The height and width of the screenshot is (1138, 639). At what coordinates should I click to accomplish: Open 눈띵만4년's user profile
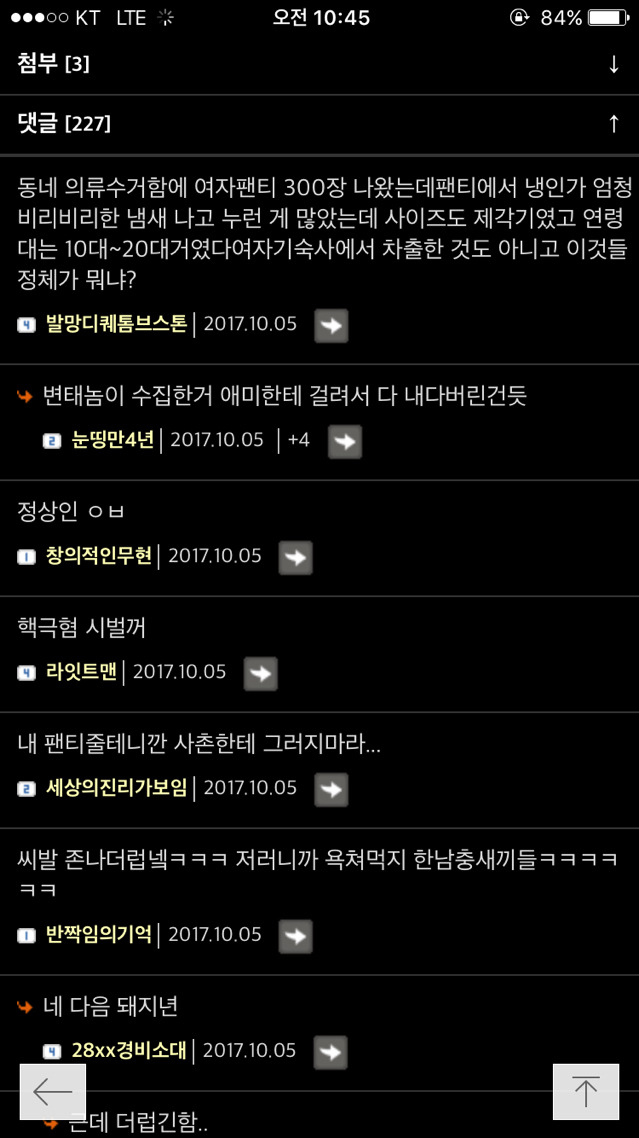(113, 440)
